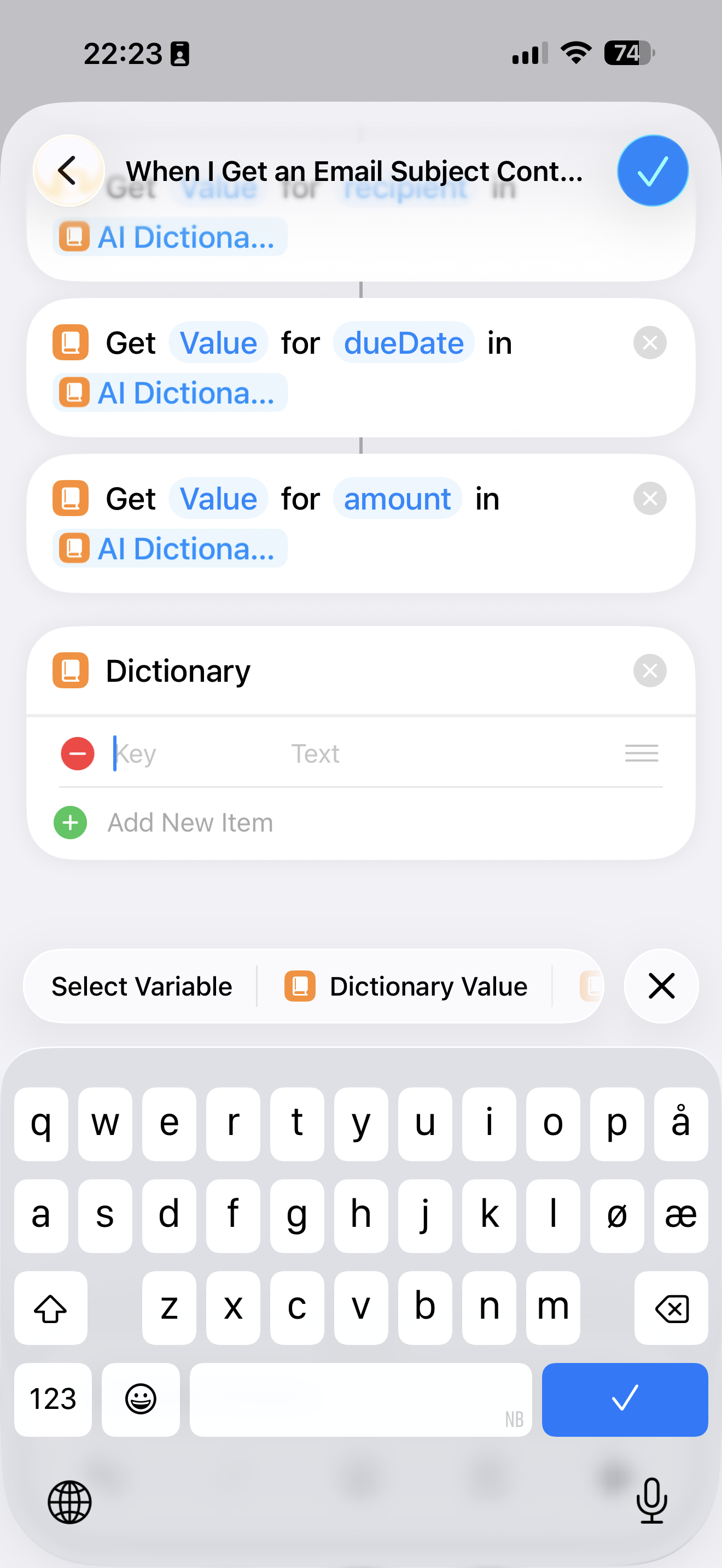The width and height of the screenshot is (722, 1568).
Task: Confirm automation with top blue checkmark
Action: point(652,171)
